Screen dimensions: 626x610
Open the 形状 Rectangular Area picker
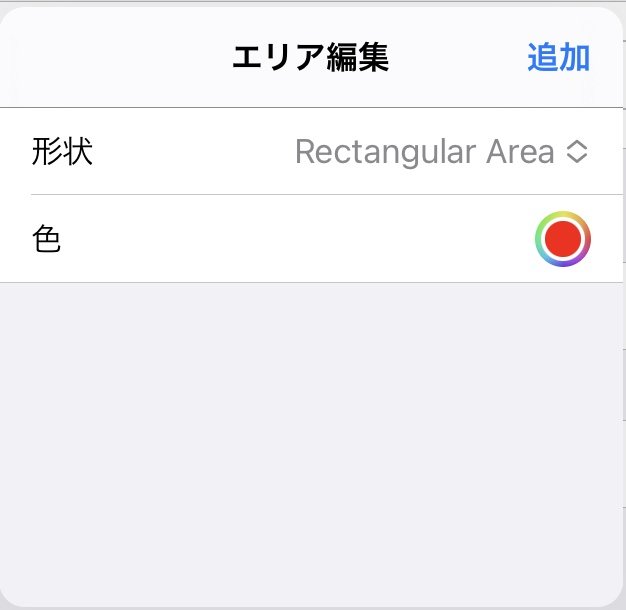click(x=441, y=152)
